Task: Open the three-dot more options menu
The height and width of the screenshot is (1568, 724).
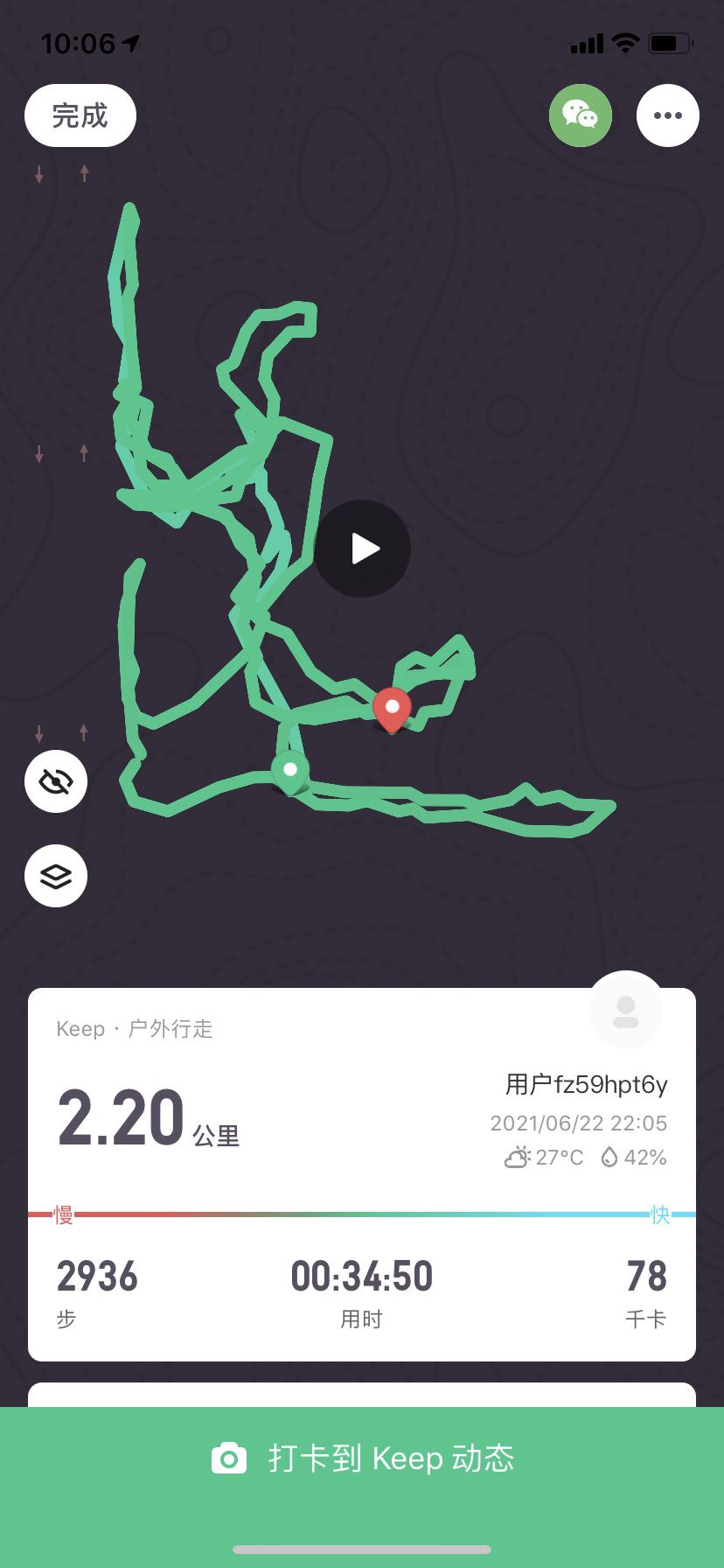Action: click(667, 115)
